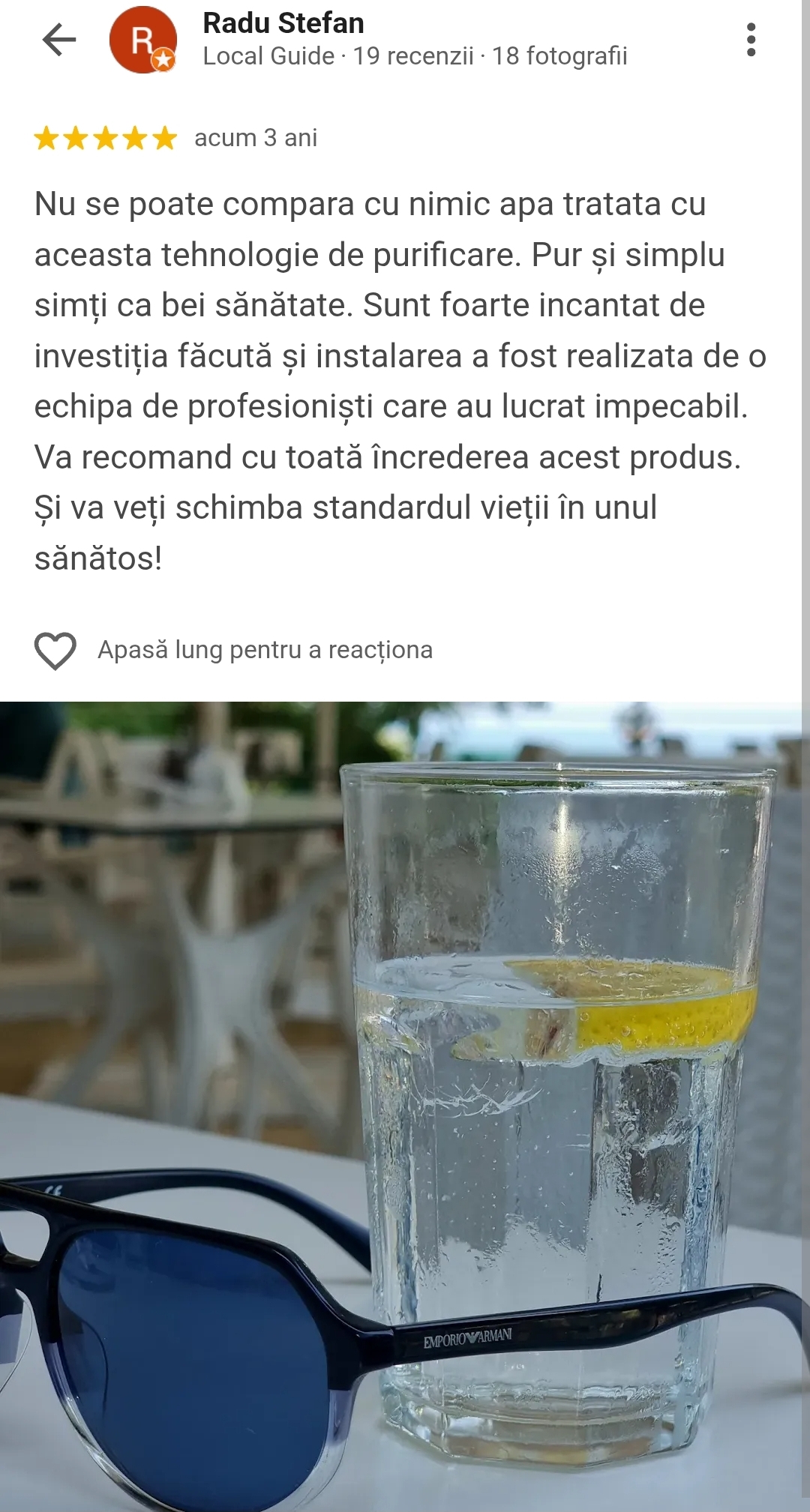This screenshot has width=810, height=1512.
Task: Click the reviewer name Radu Stefan
Action: pos(283,22)
